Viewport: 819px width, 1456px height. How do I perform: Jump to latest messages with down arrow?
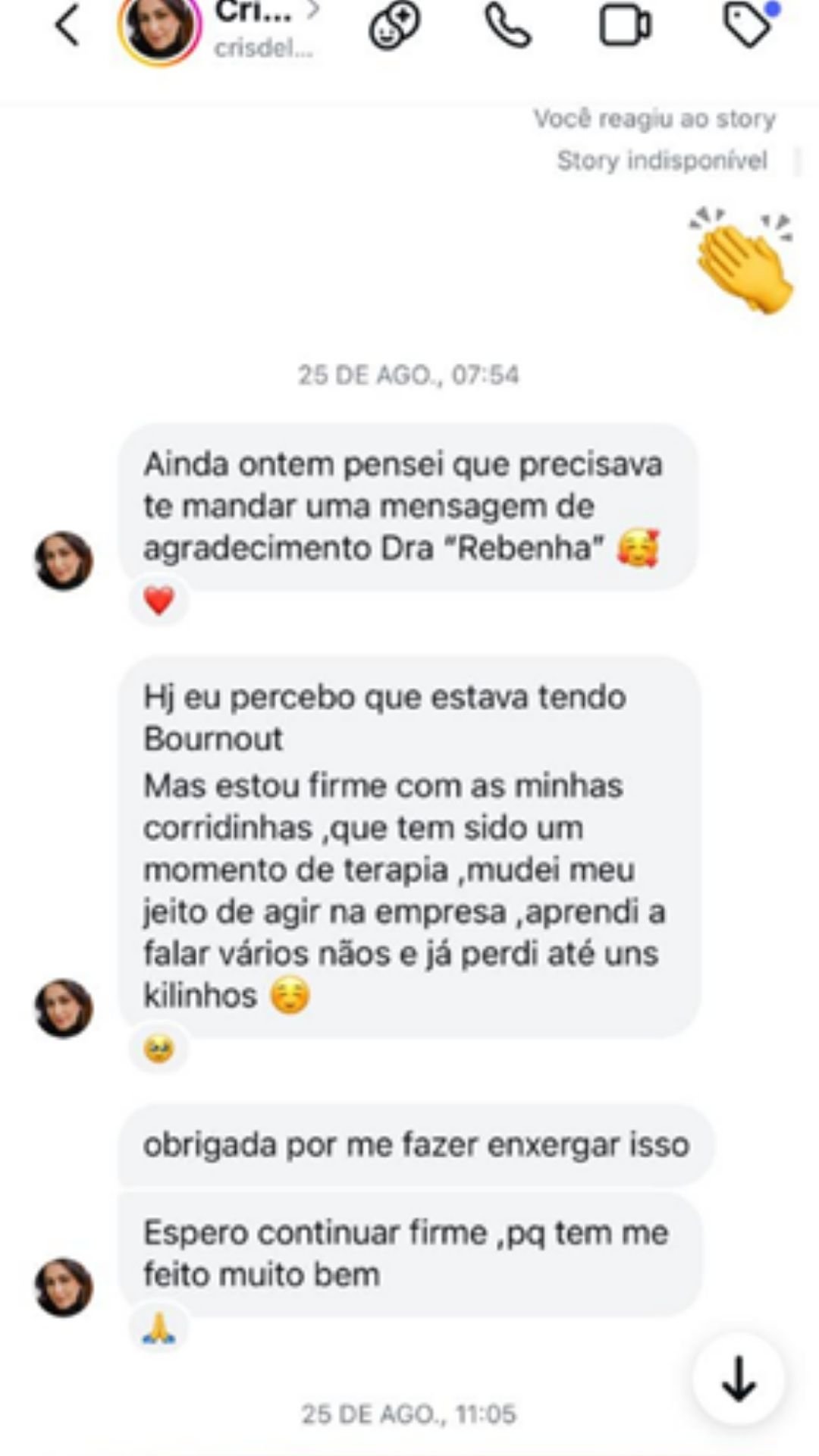click(x=739, y=1378)
